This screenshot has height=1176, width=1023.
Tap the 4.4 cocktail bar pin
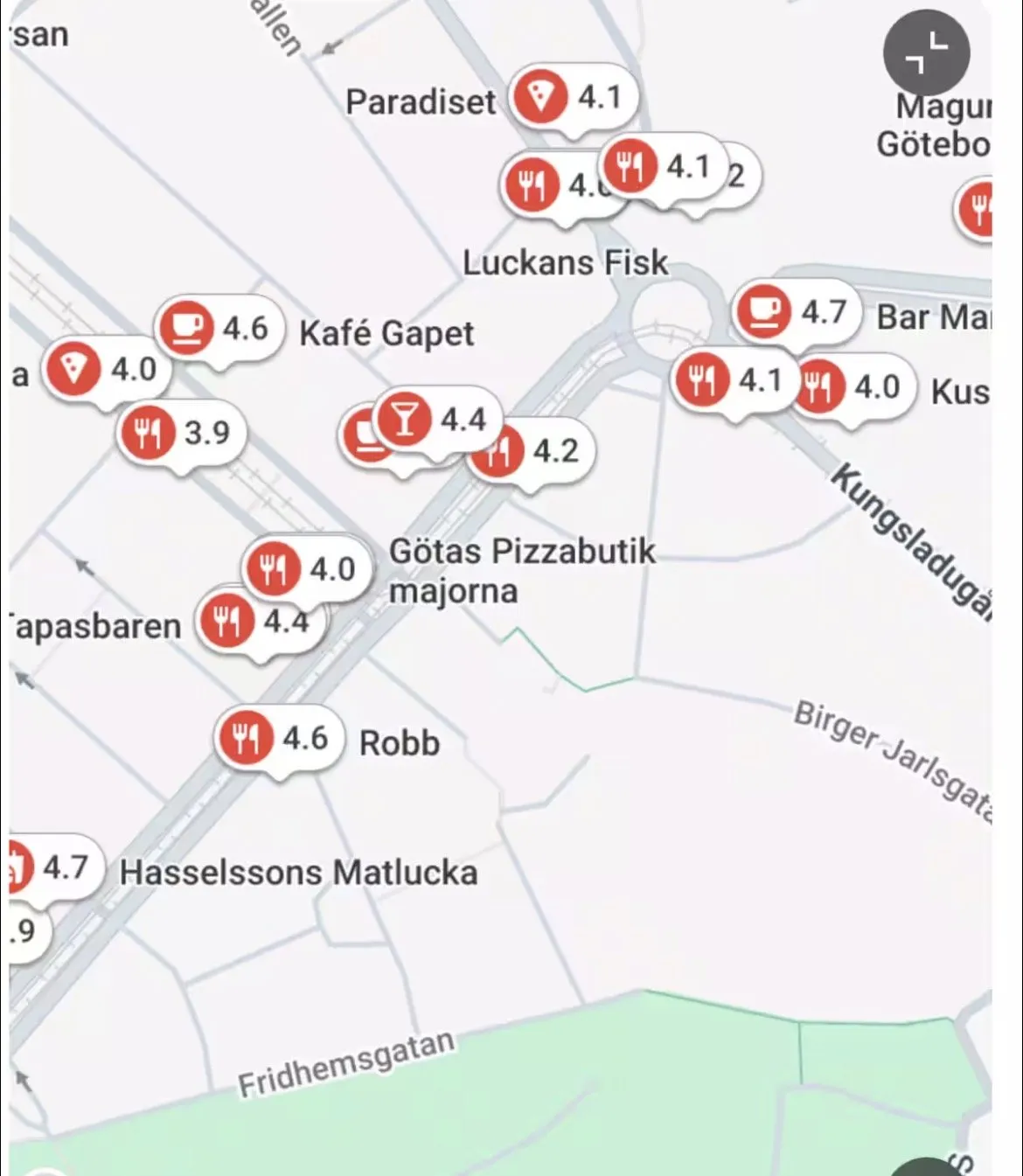(x=405, y=419)
